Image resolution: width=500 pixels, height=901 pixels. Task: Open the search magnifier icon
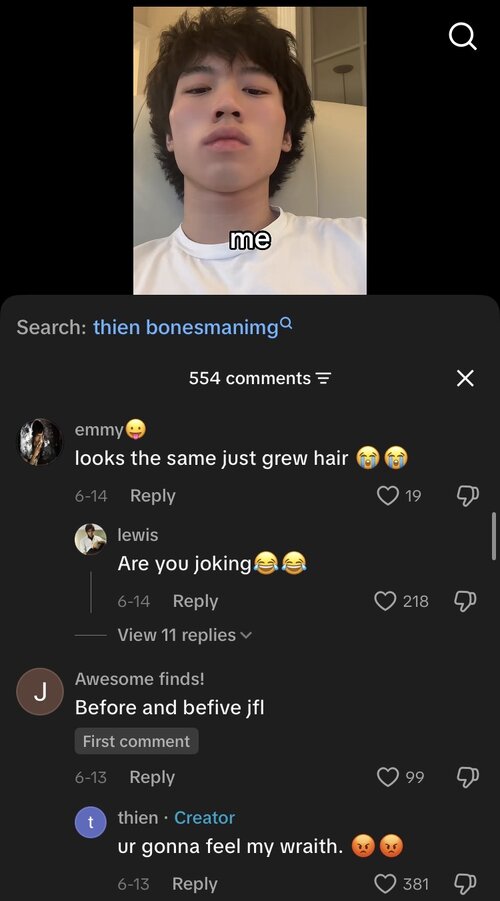point(463,38)
